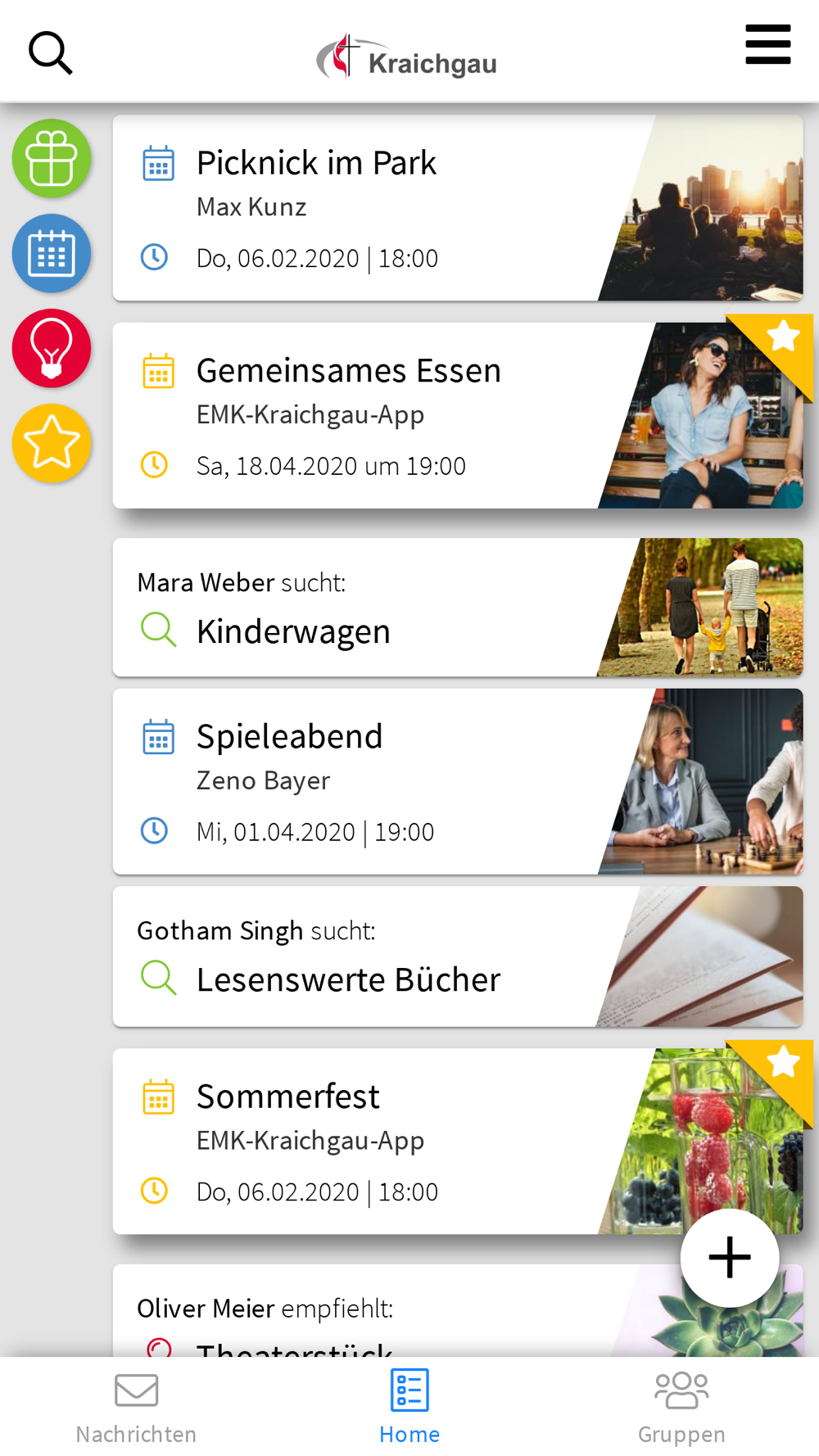The image size is (819, 1456).
Task: Open the Sommerfest event card
Action: [x=458, y=1141]
